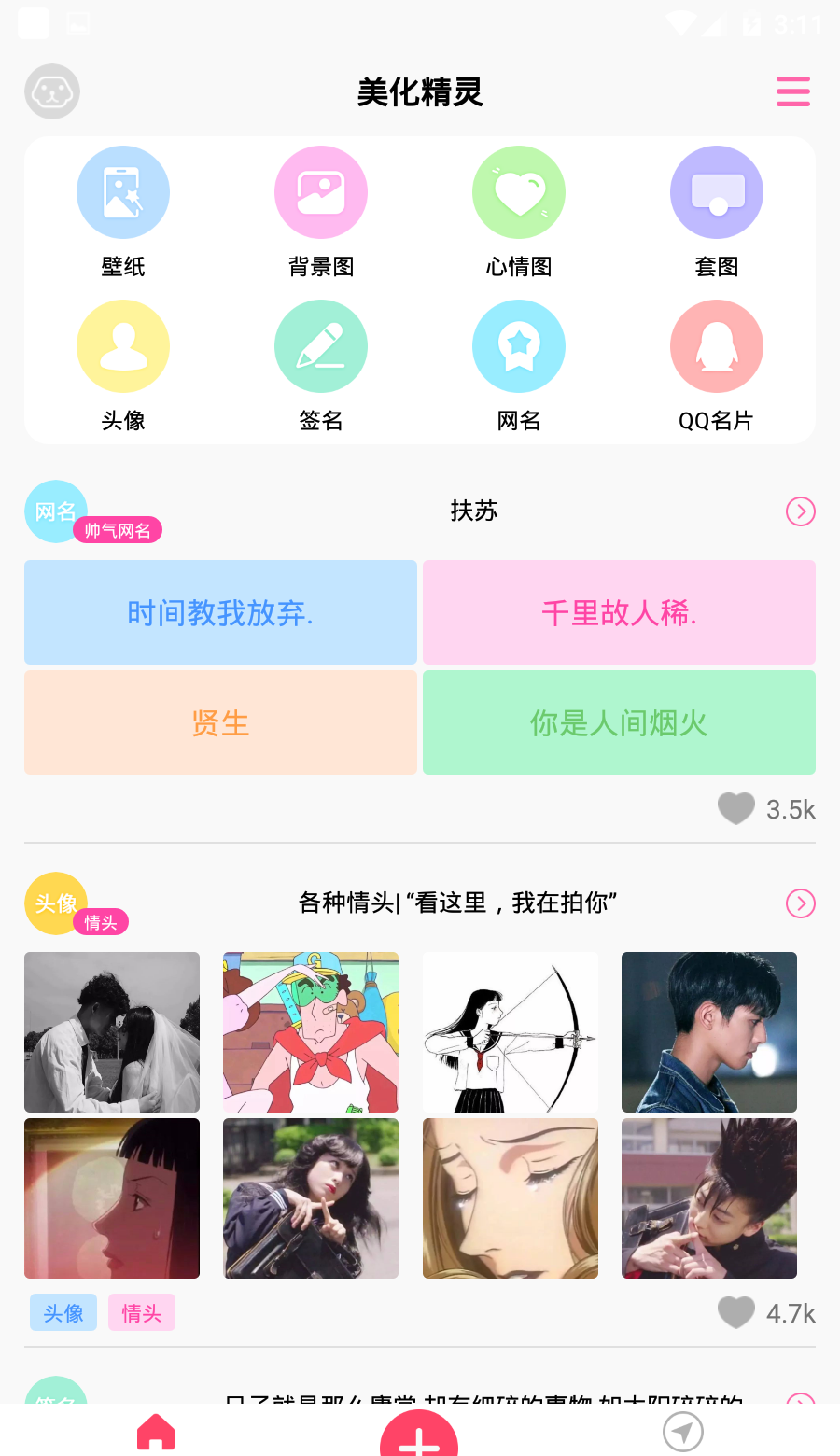Like the avatar post with 4.7k
Image resolution: width=840 pixels, height=1456 pixels.
pos(736,1312)
